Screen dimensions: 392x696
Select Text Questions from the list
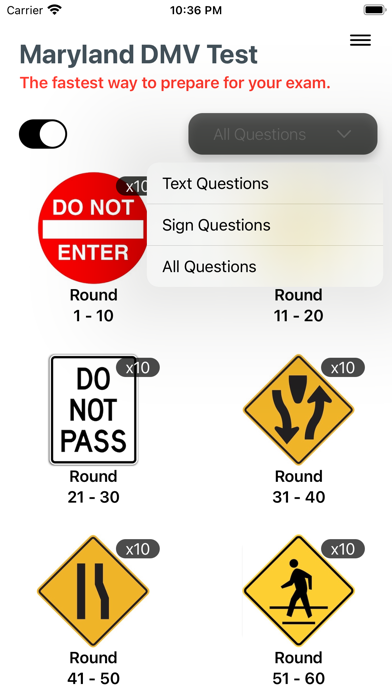[265, 183]
